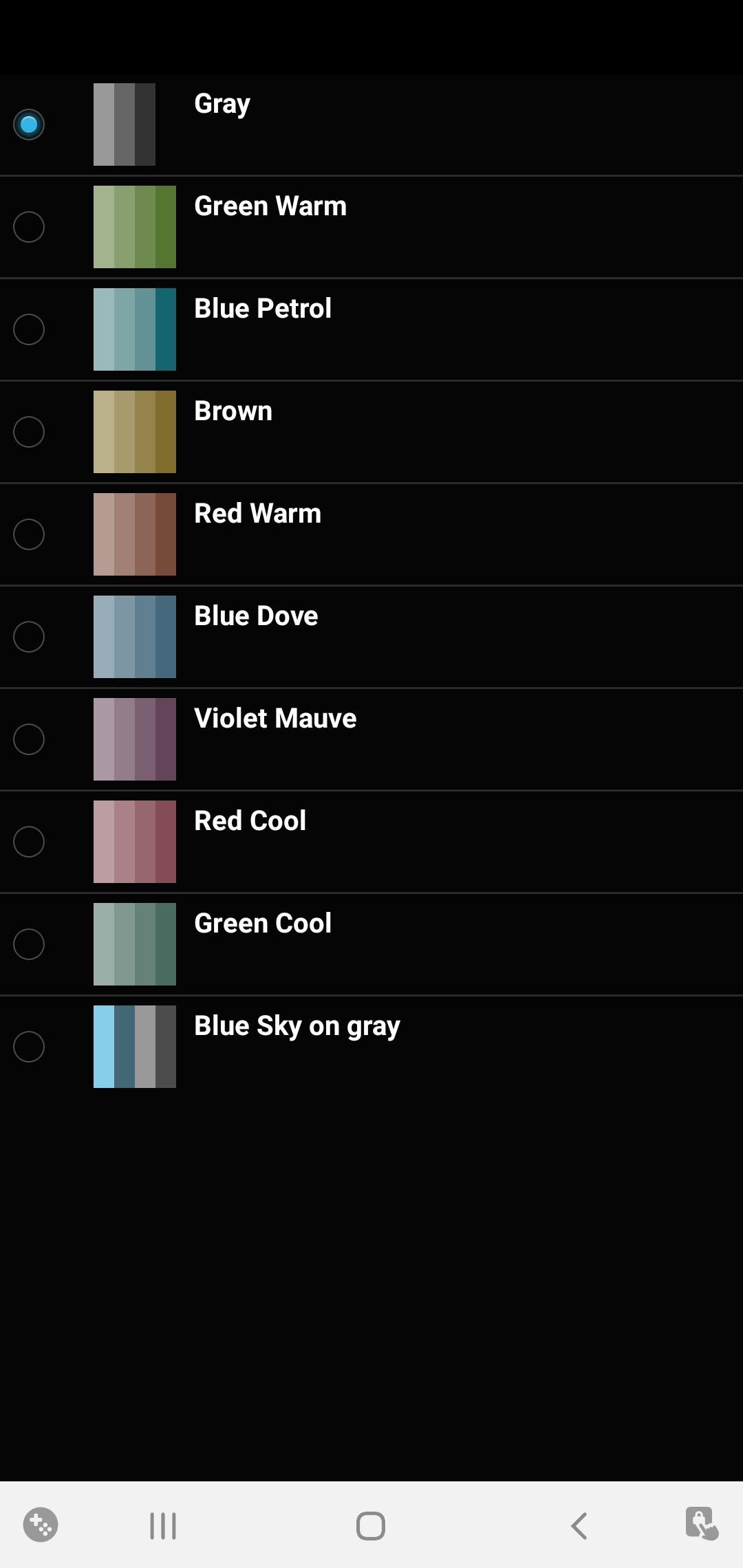The width and height of the screenshot is (743, 1568).
Task: Select the Brown color scheme
Action: [371, 432]
